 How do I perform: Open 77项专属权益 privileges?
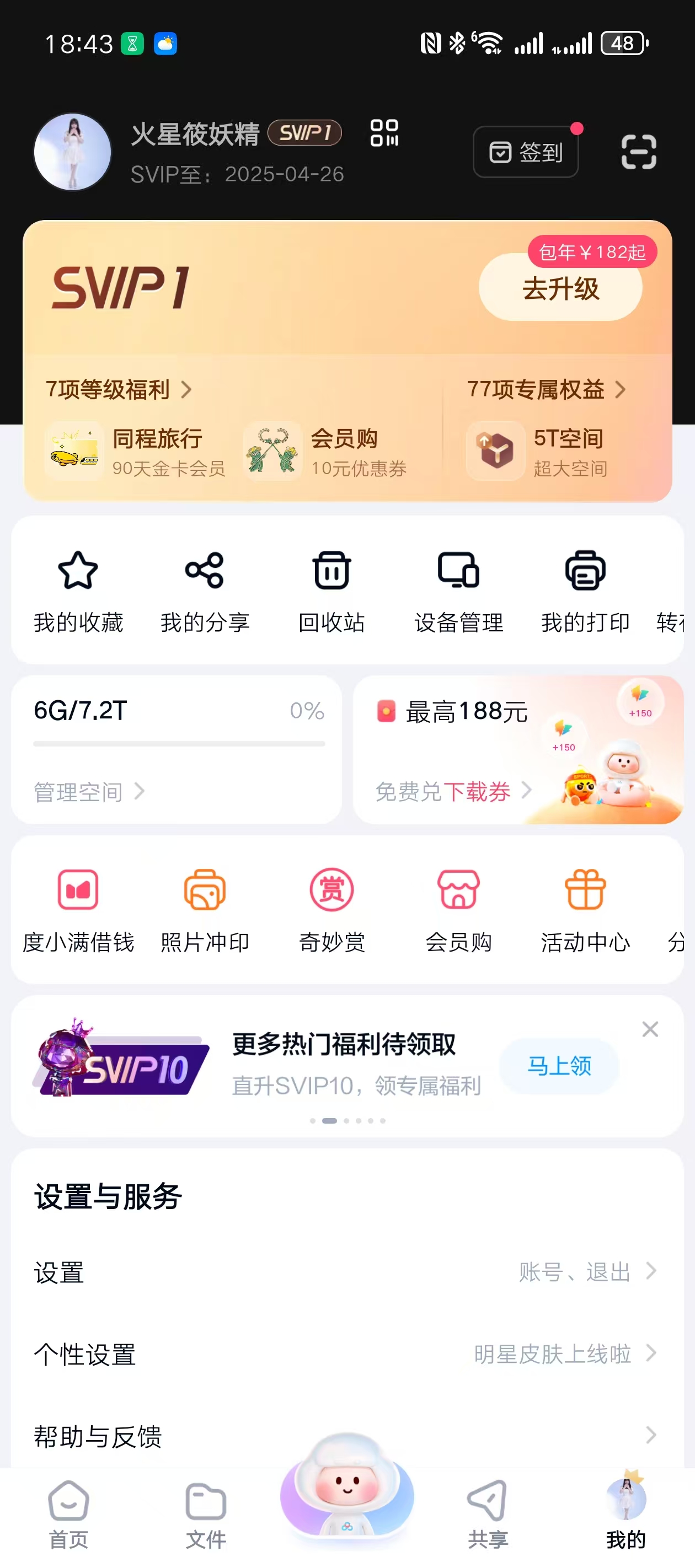coord(545,390)
